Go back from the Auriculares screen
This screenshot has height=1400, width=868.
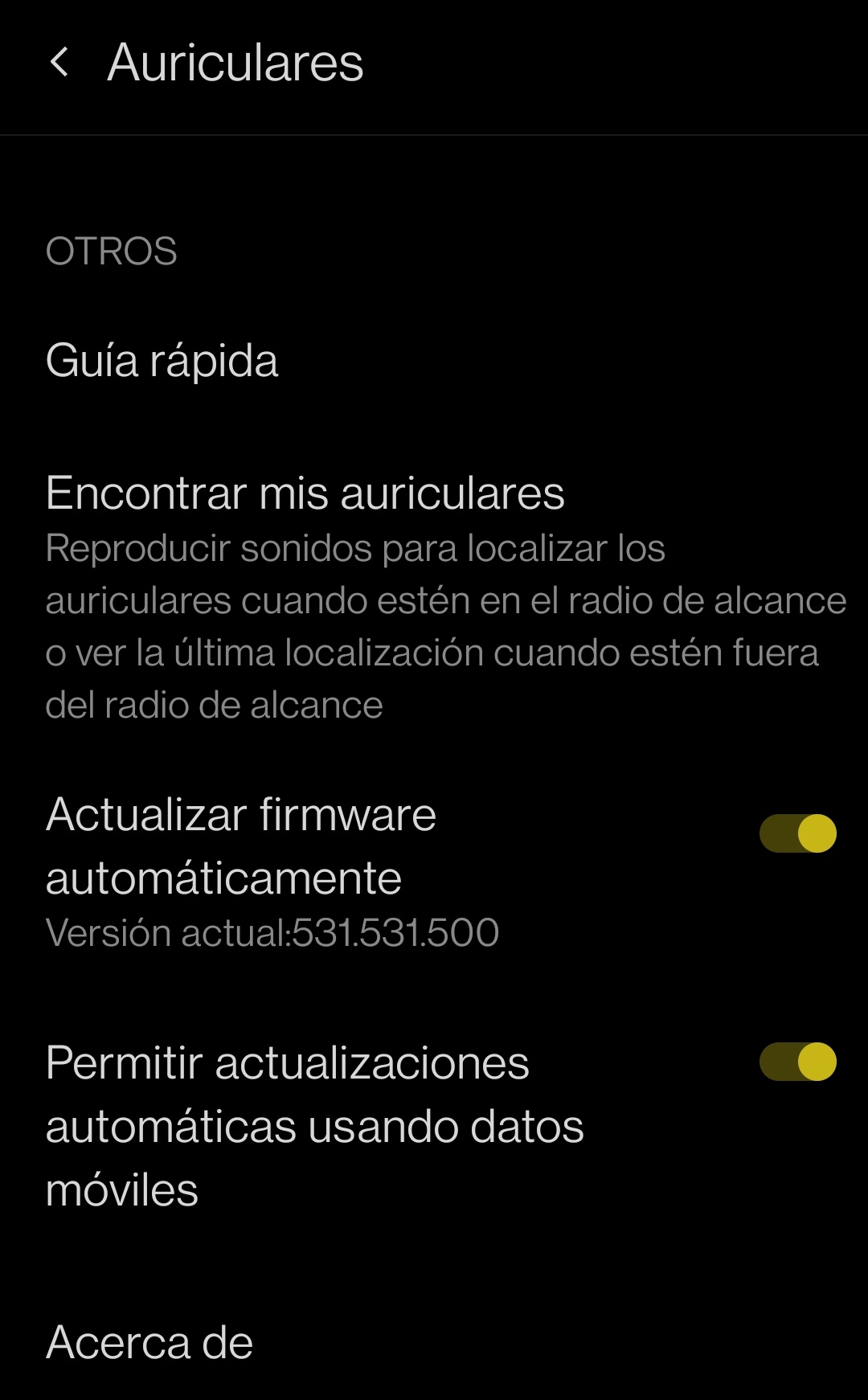[59, 63]
